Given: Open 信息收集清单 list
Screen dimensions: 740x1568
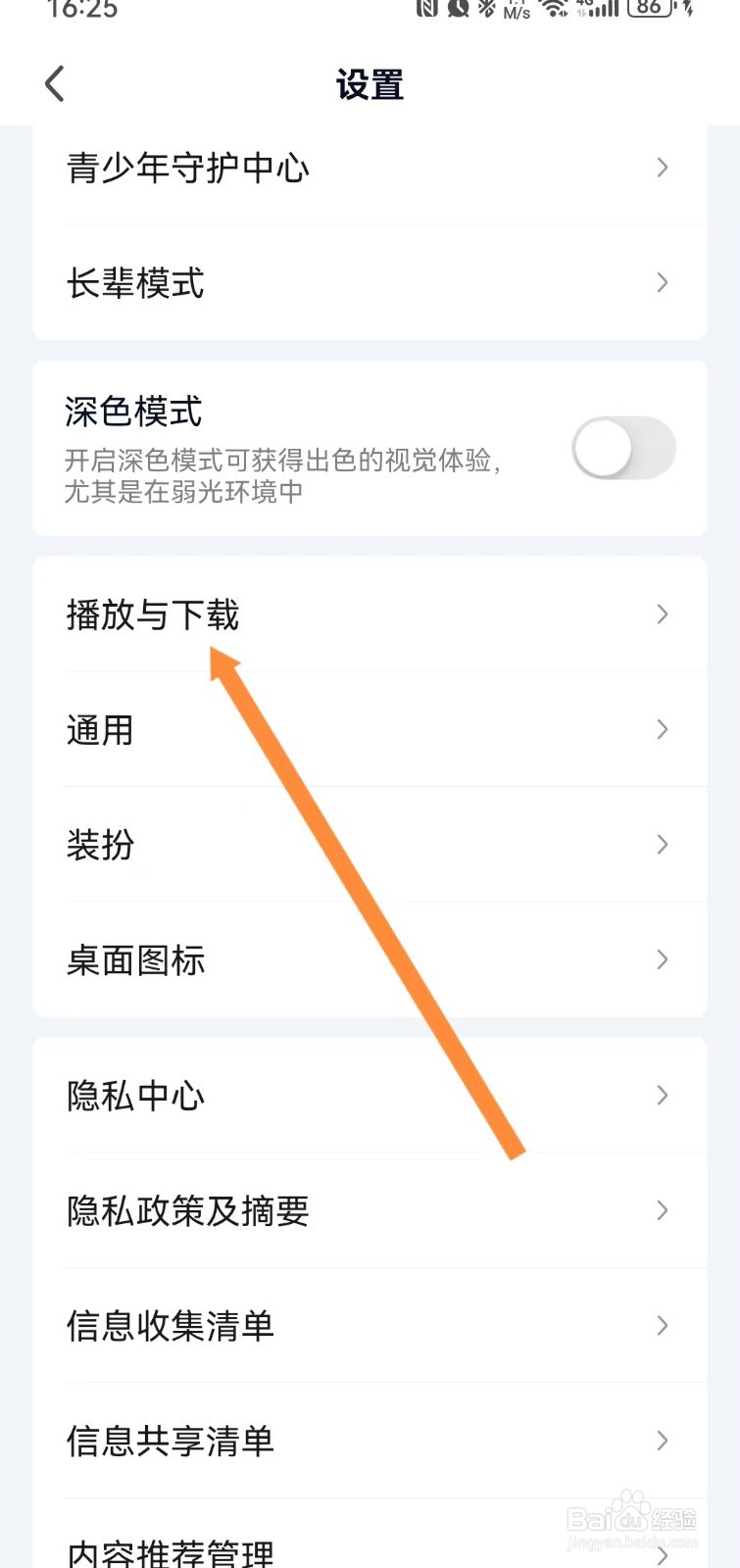Looking at the screenshot, I should click(170, 1327).
